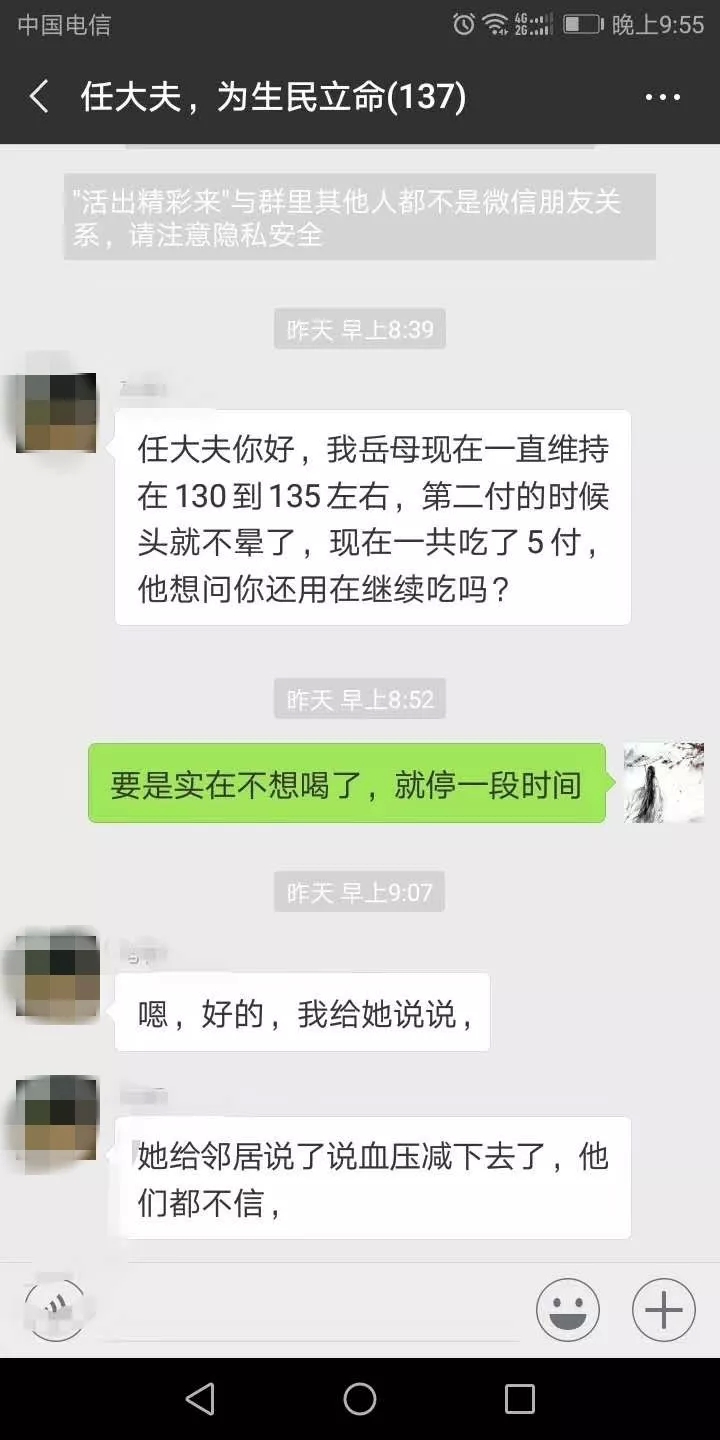
Task: Tap the system home button
Action: (x=360, y=1399)
